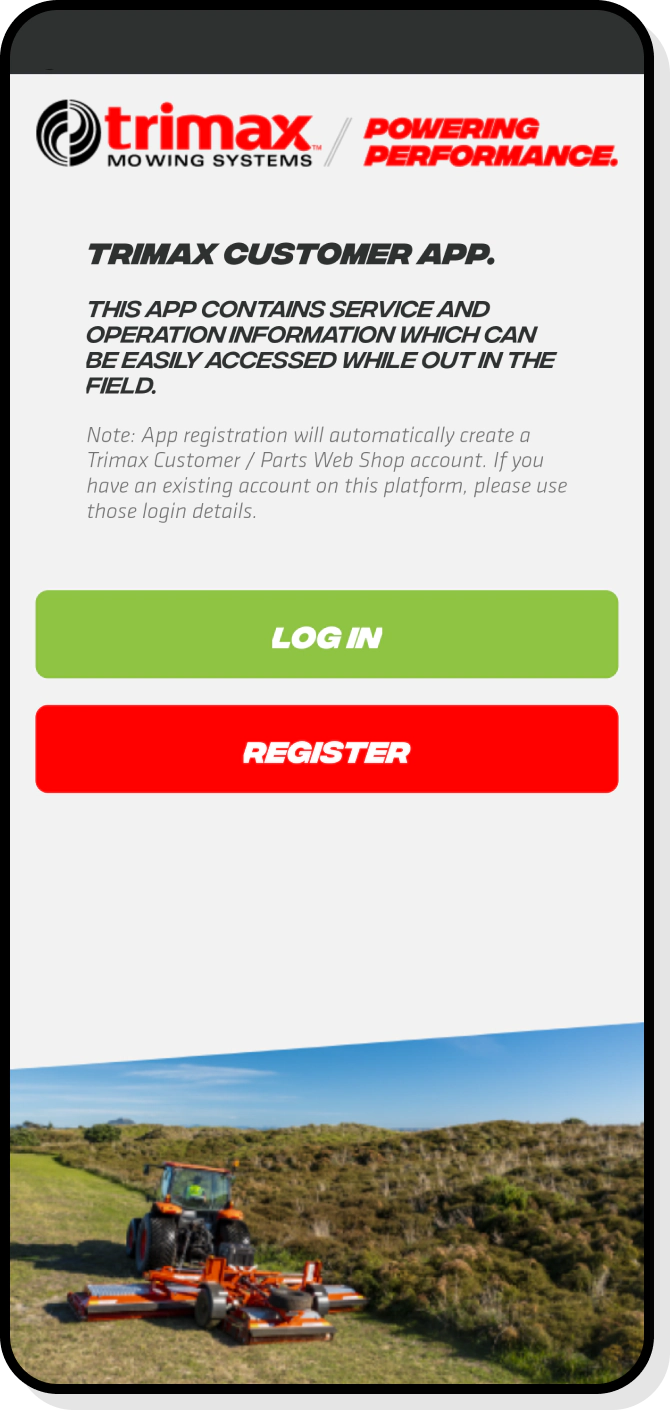Tap the green LOG IN button
This screenshot has width=670, height=1410.
[327, 635]
